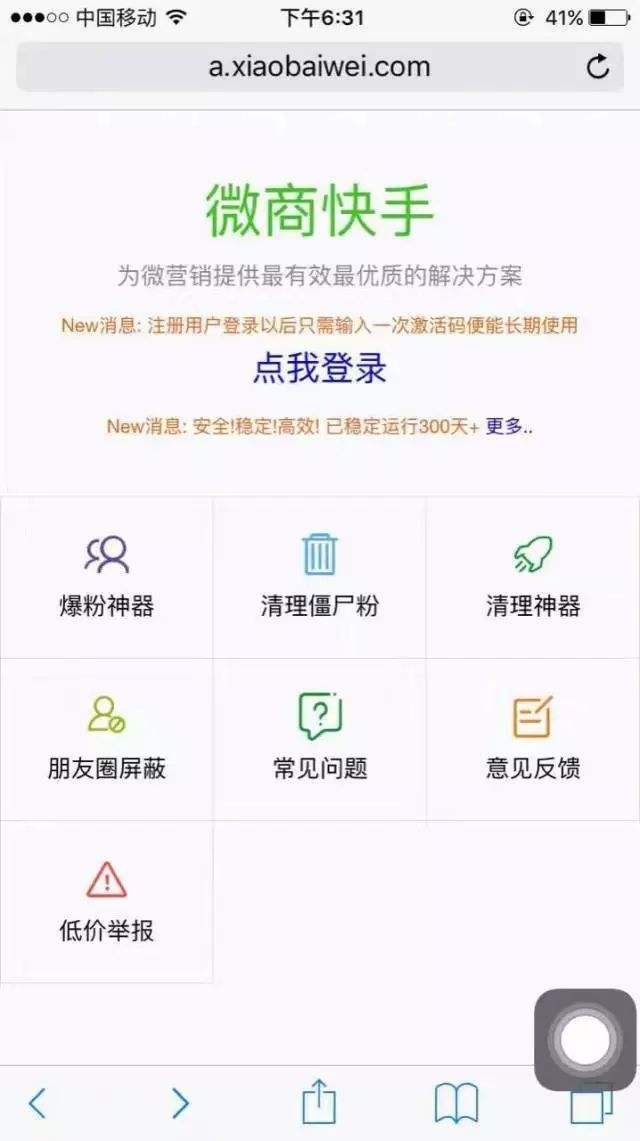Open the 更多 link
This screenshot has height=1141, width=640.
pos(506,426)
